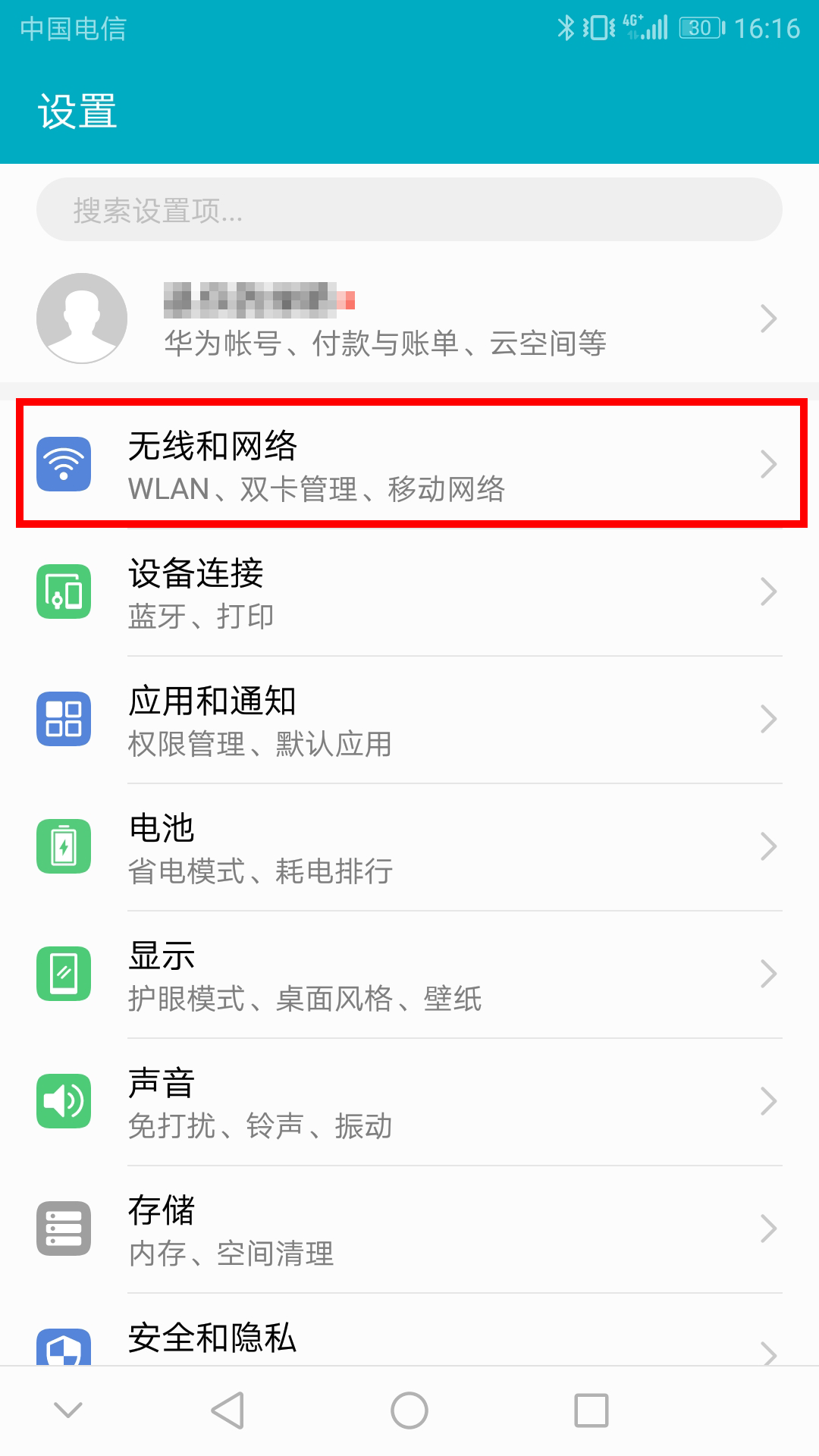
Task: Open 存储 settings
Action: coord(409,1229)
